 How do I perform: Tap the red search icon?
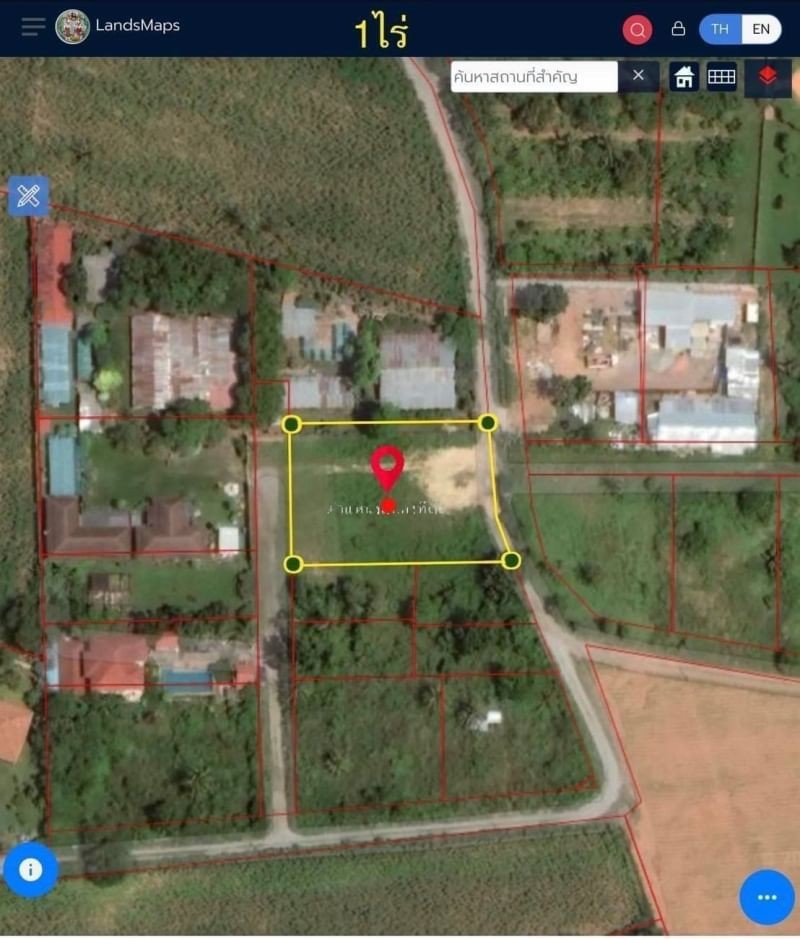637,29
